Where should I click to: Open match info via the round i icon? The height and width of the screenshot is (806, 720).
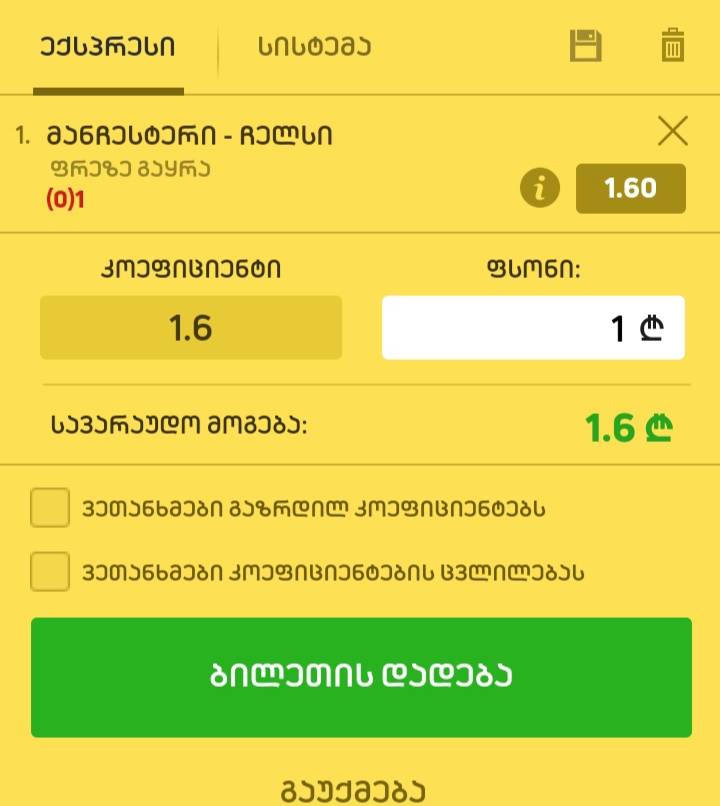(x=539, y=188)
